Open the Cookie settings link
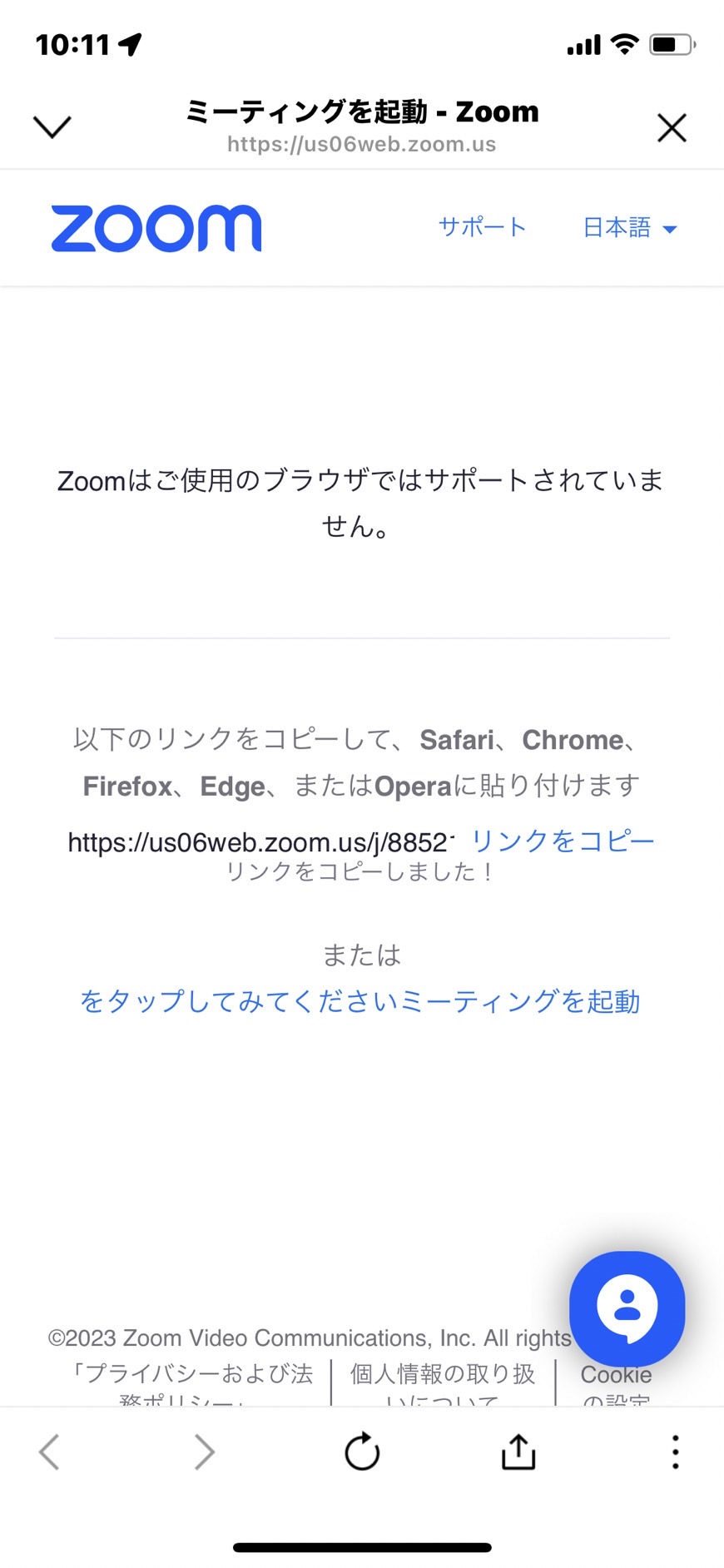This screenshot has width=724, height=1568. [616, 1385]
